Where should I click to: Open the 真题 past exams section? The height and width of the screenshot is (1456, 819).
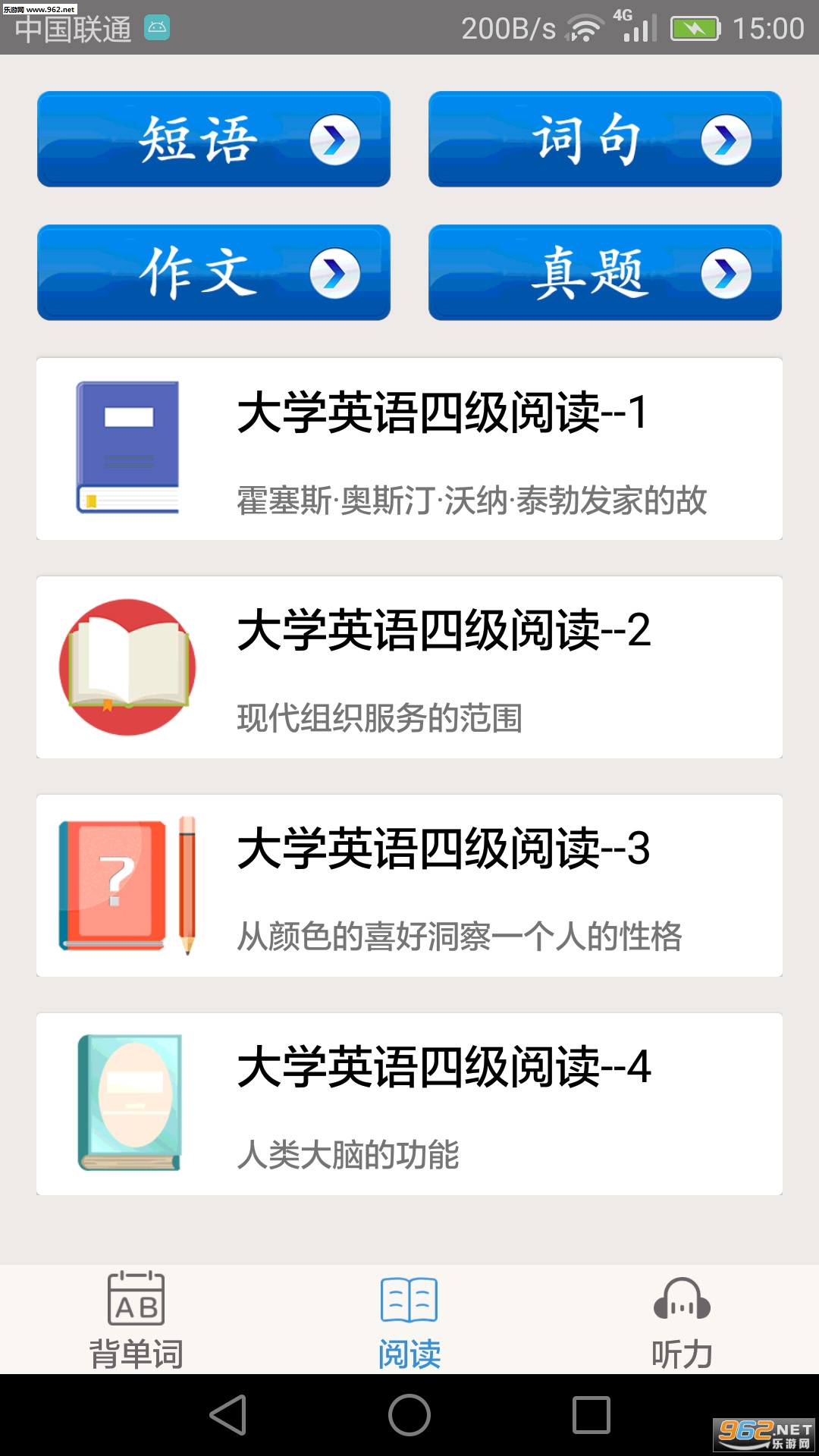click(x=604, y=273)
